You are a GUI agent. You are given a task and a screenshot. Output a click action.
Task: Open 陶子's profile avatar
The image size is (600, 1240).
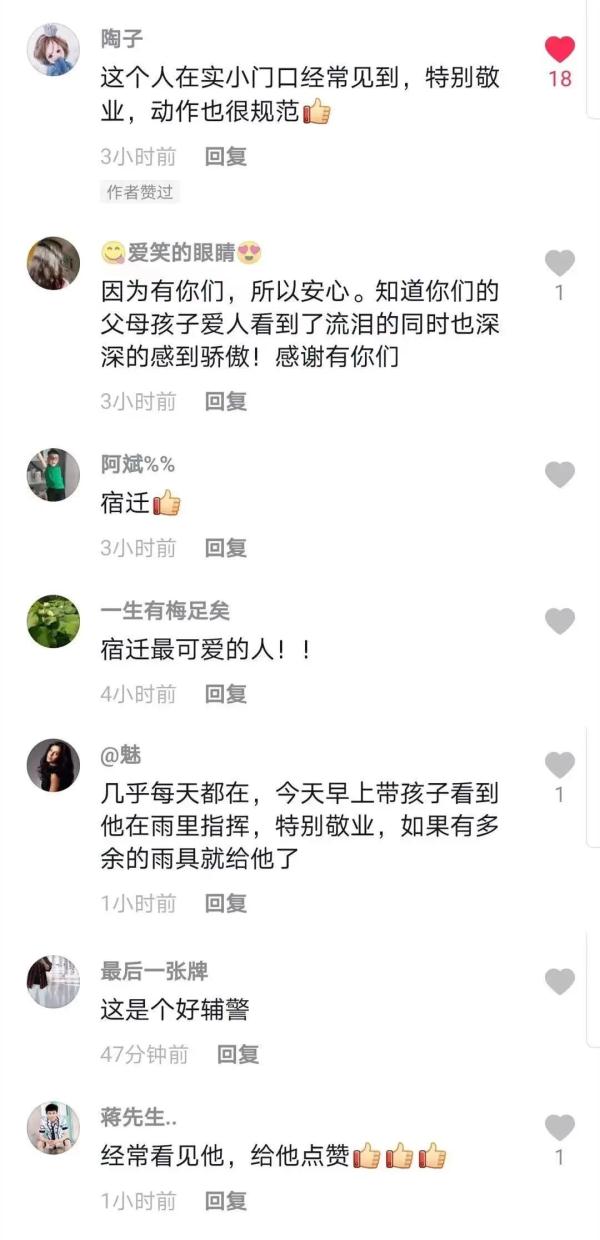(53, 49)
